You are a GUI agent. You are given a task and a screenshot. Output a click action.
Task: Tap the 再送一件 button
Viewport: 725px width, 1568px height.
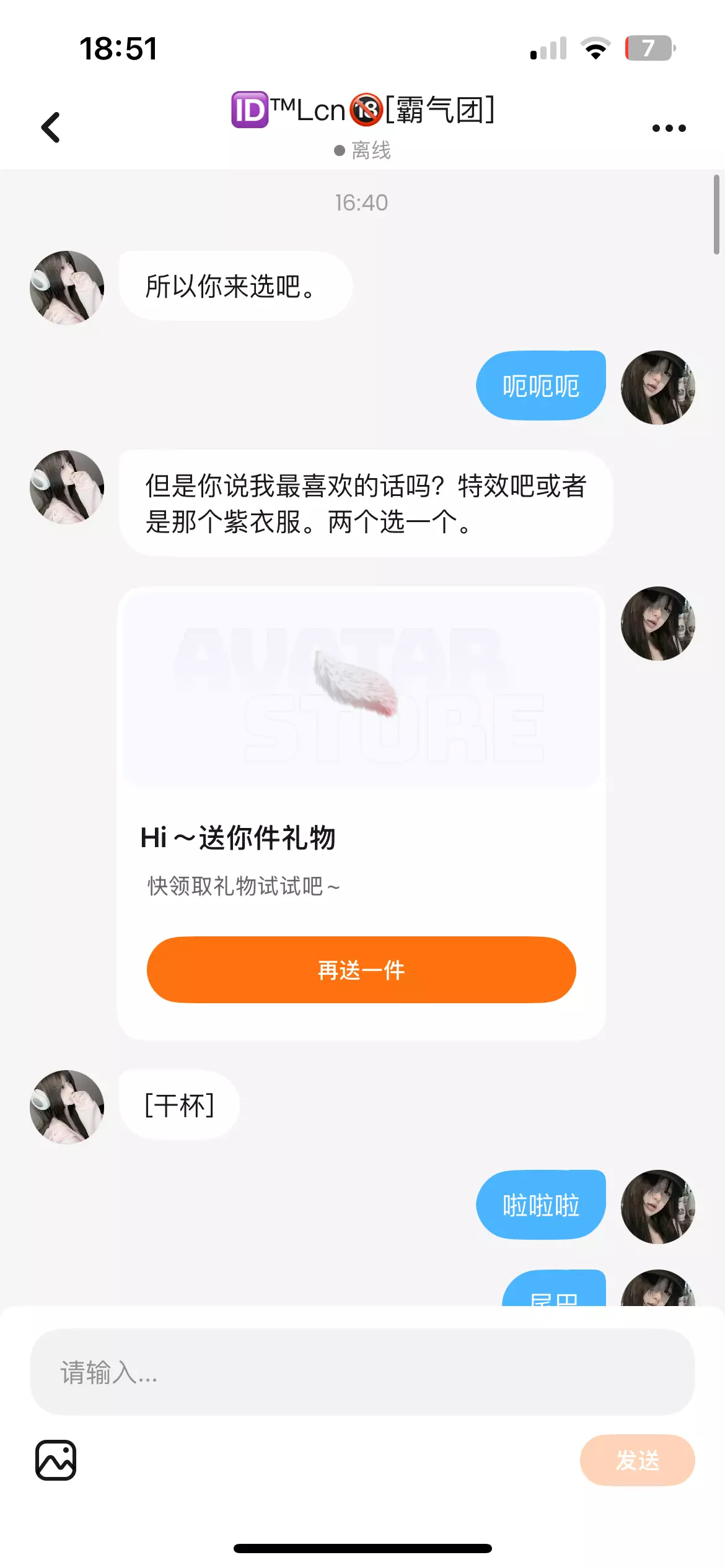click(x=361, y=970)
